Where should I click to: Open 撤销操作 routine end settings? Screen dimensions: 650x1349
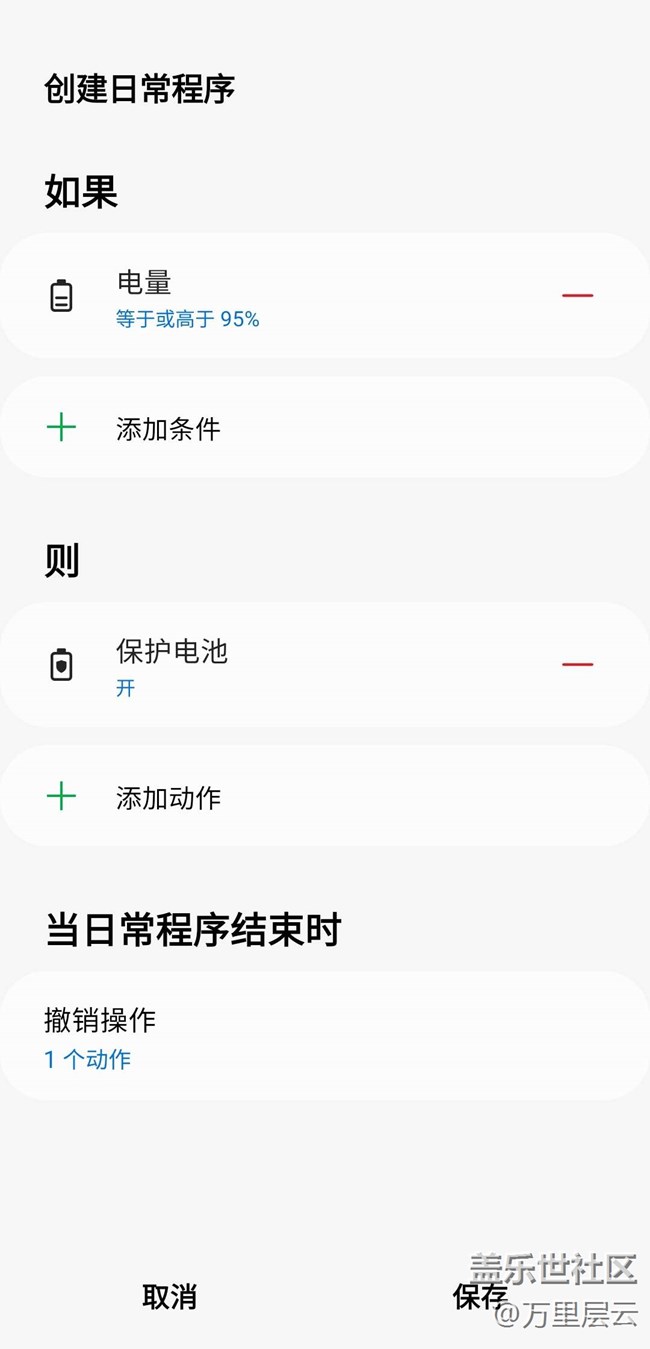pos(200,1037)
